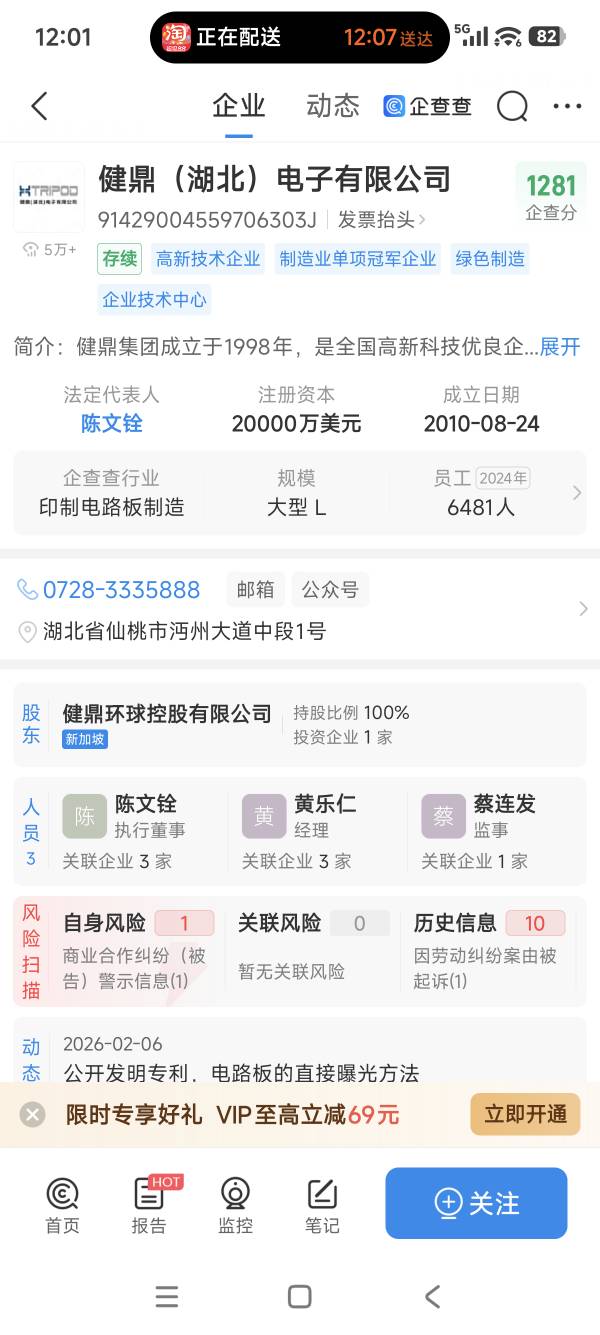
Task: Open the three-dot overflow menu
Action: tap(567, 106)
